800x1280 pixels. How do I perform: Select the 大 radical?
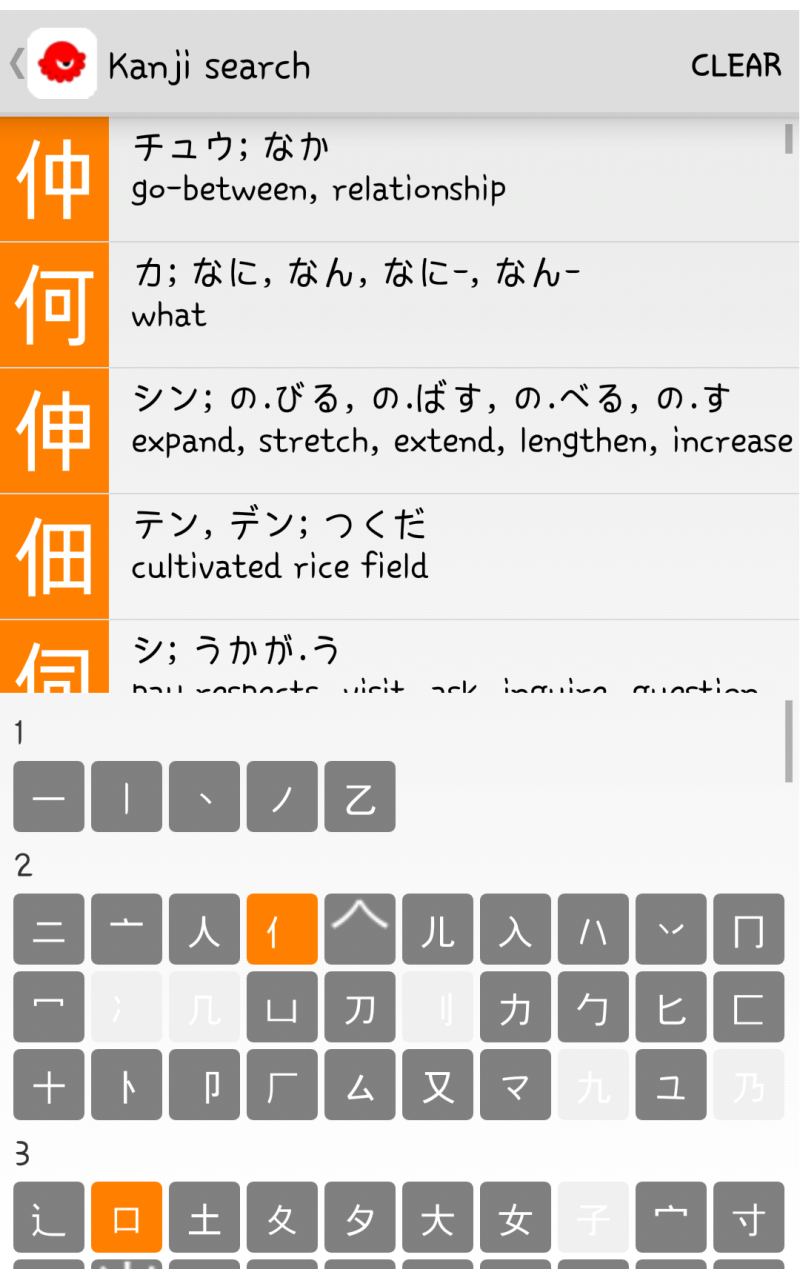(x=437, y=1216)
